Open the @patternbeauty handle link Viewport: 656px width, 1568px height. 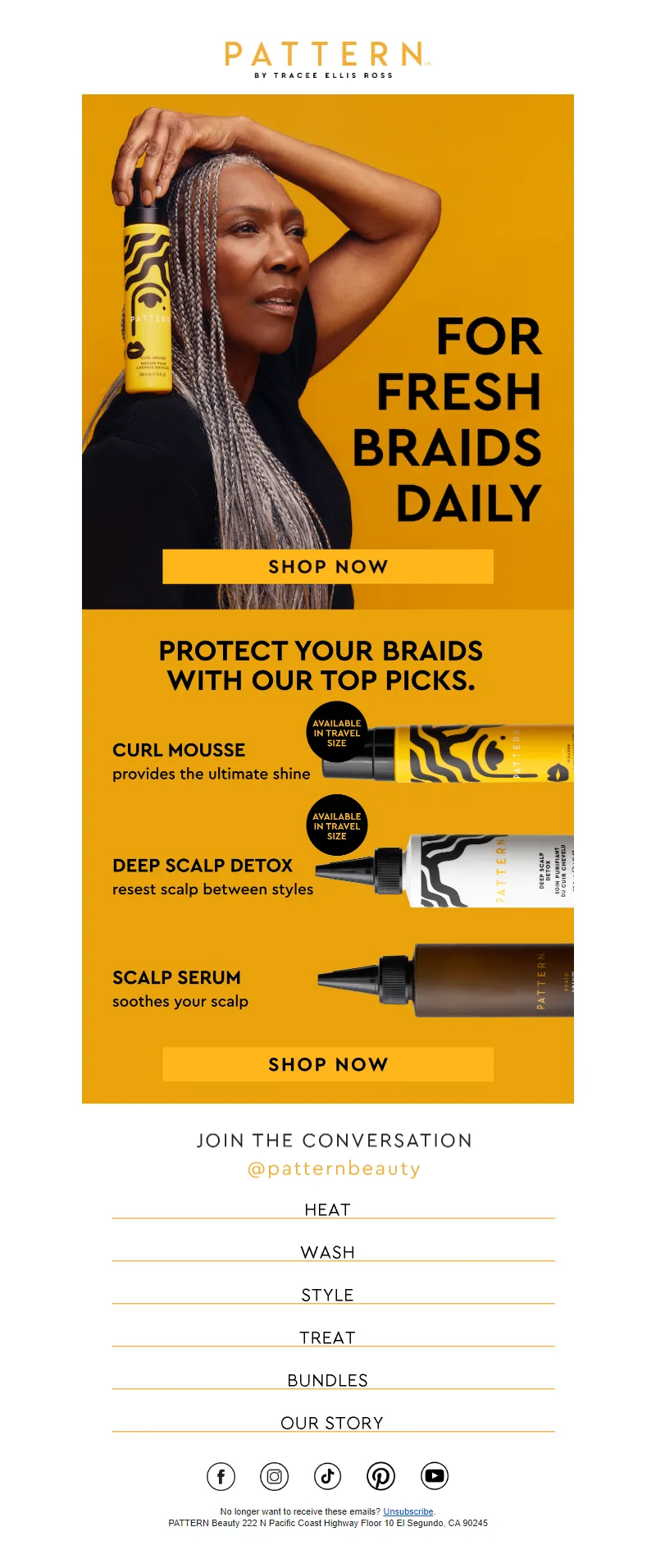[x=334, y=1168]
